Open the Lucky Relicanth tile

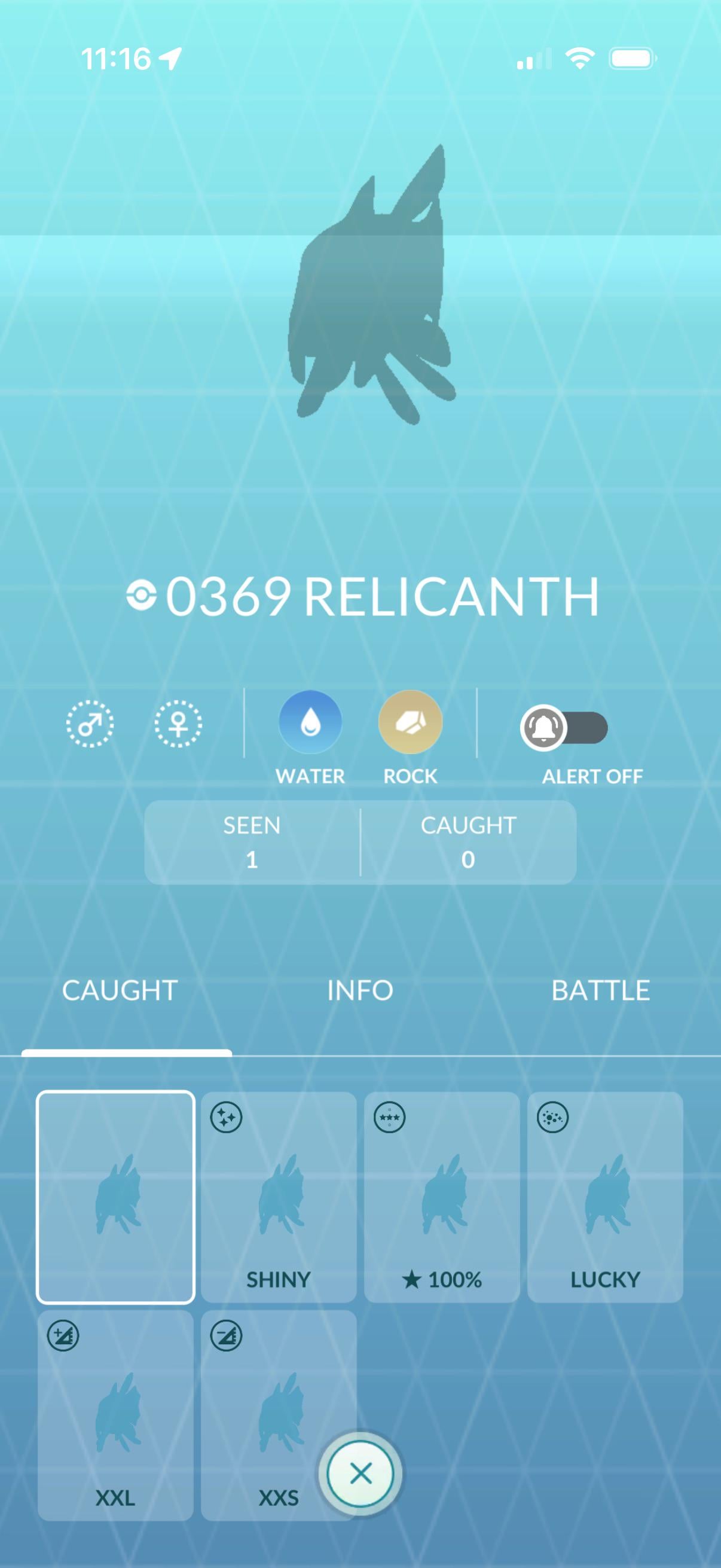click(x=605, y=1196)
